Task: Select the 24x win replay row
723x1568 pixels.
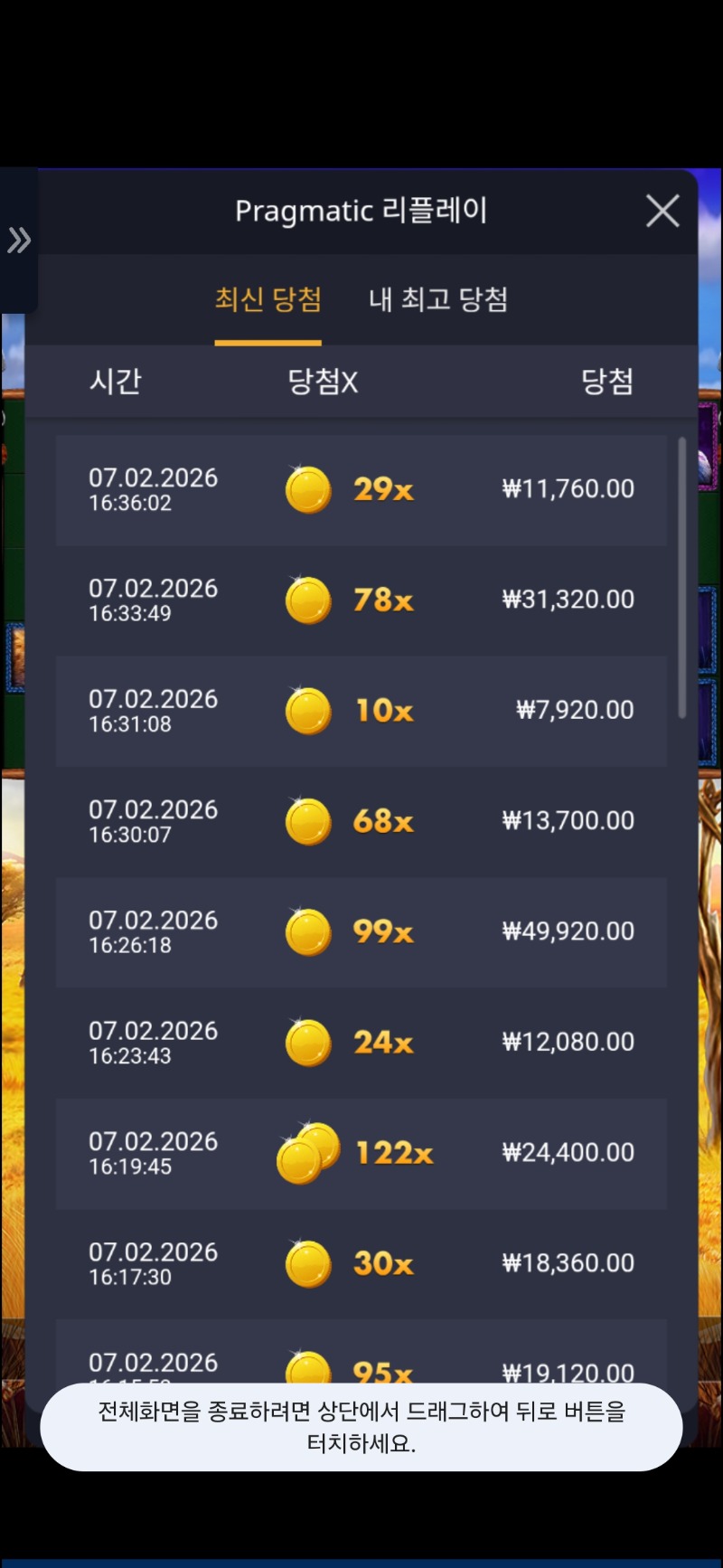Action: click(361, 1043)
